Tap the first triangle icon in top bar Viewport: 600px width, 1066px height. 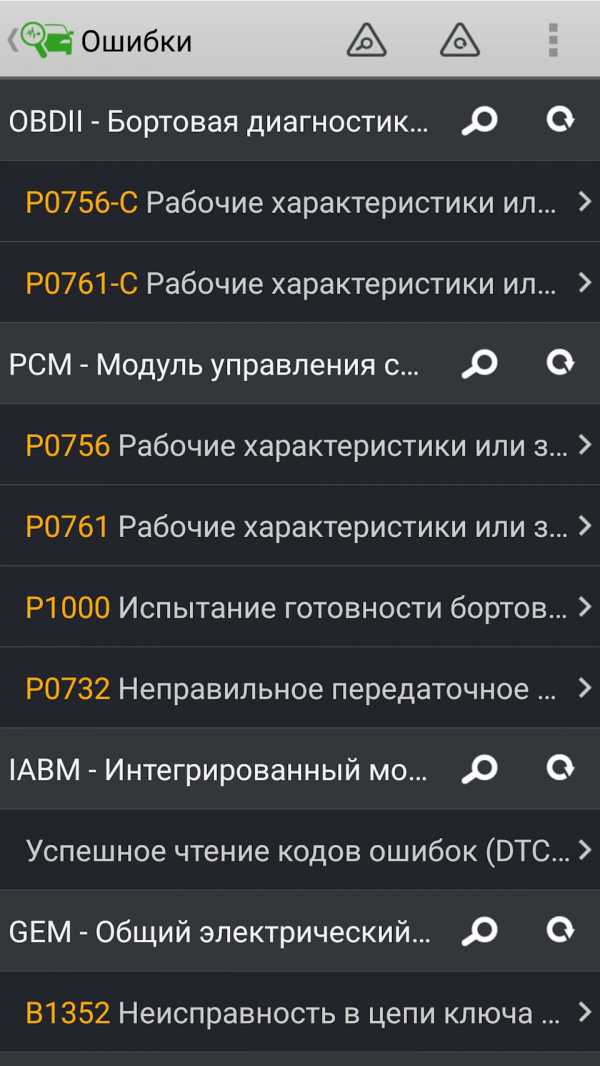coord(367,40)
